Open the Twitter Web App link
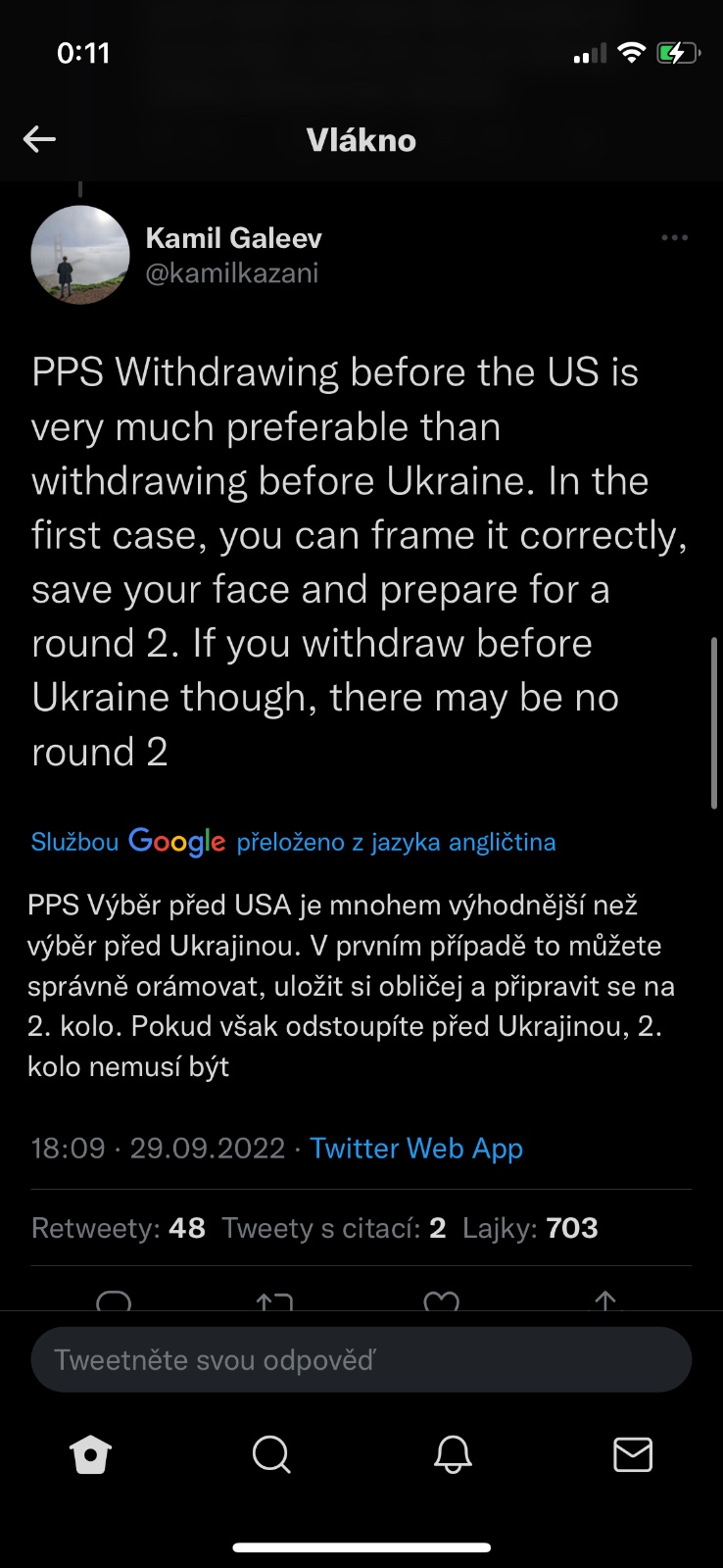 [x=416, y=1149]
